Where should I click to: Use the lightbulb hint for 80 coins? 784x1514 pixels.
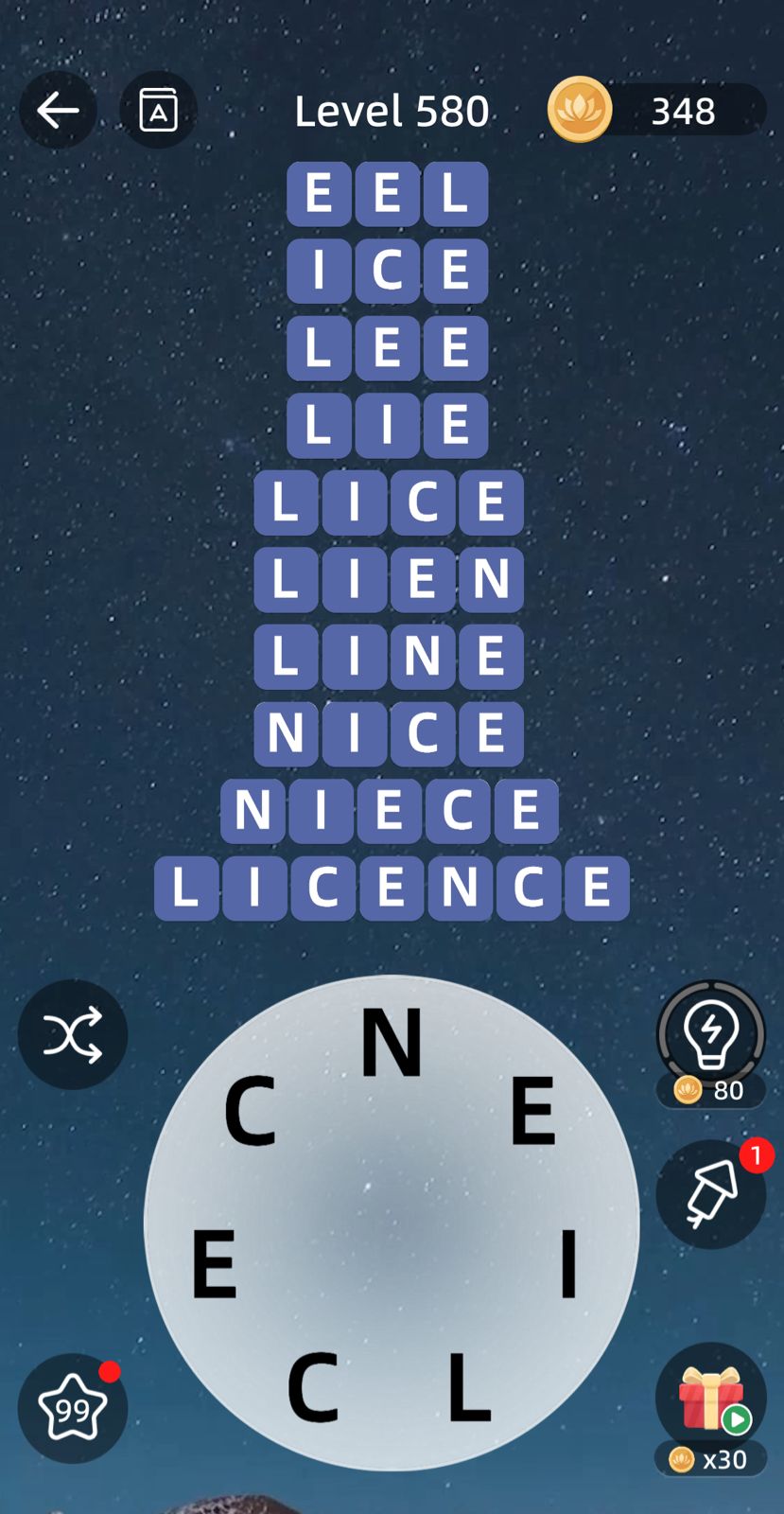(x=711, y=1035)
